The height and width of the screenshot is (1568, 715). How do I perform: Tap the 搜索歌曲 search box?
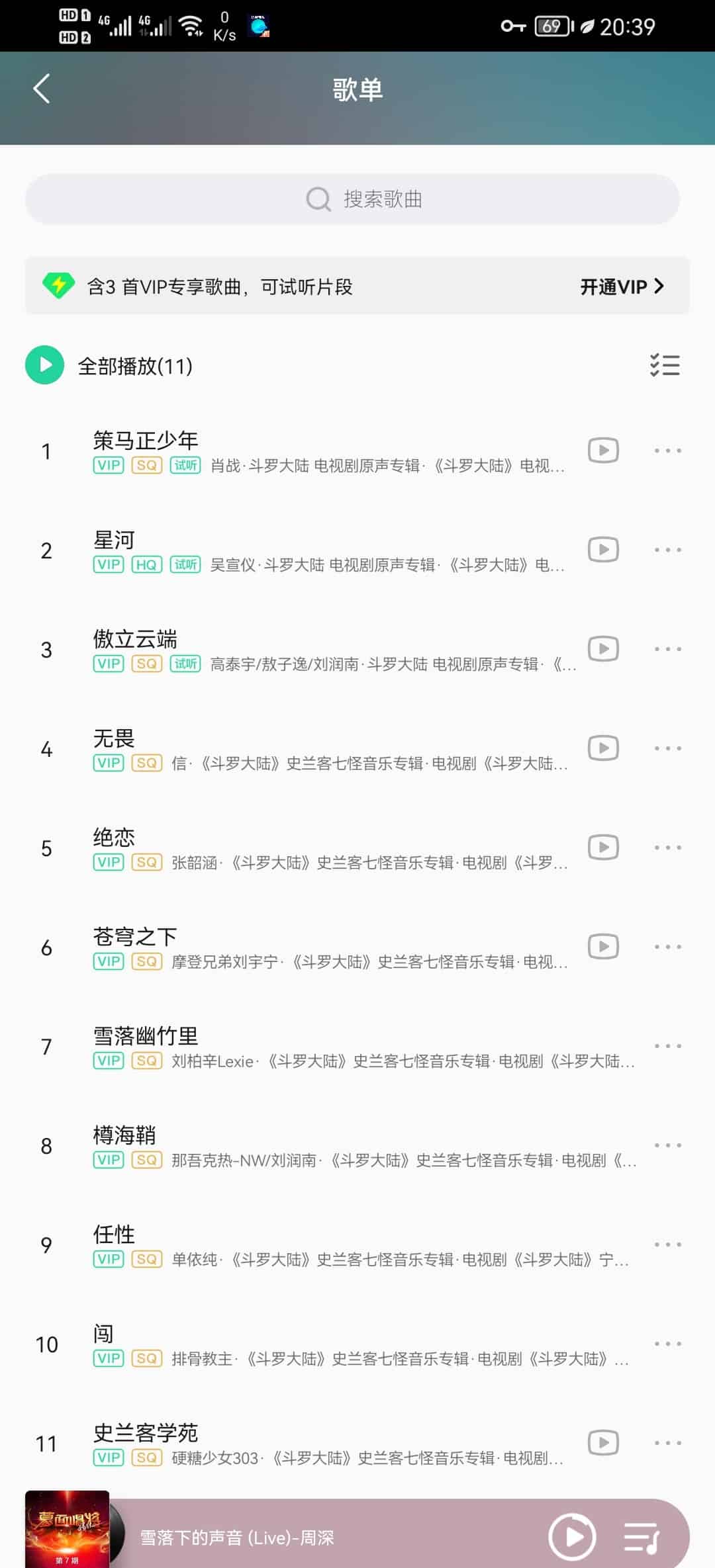coord(352,199)
